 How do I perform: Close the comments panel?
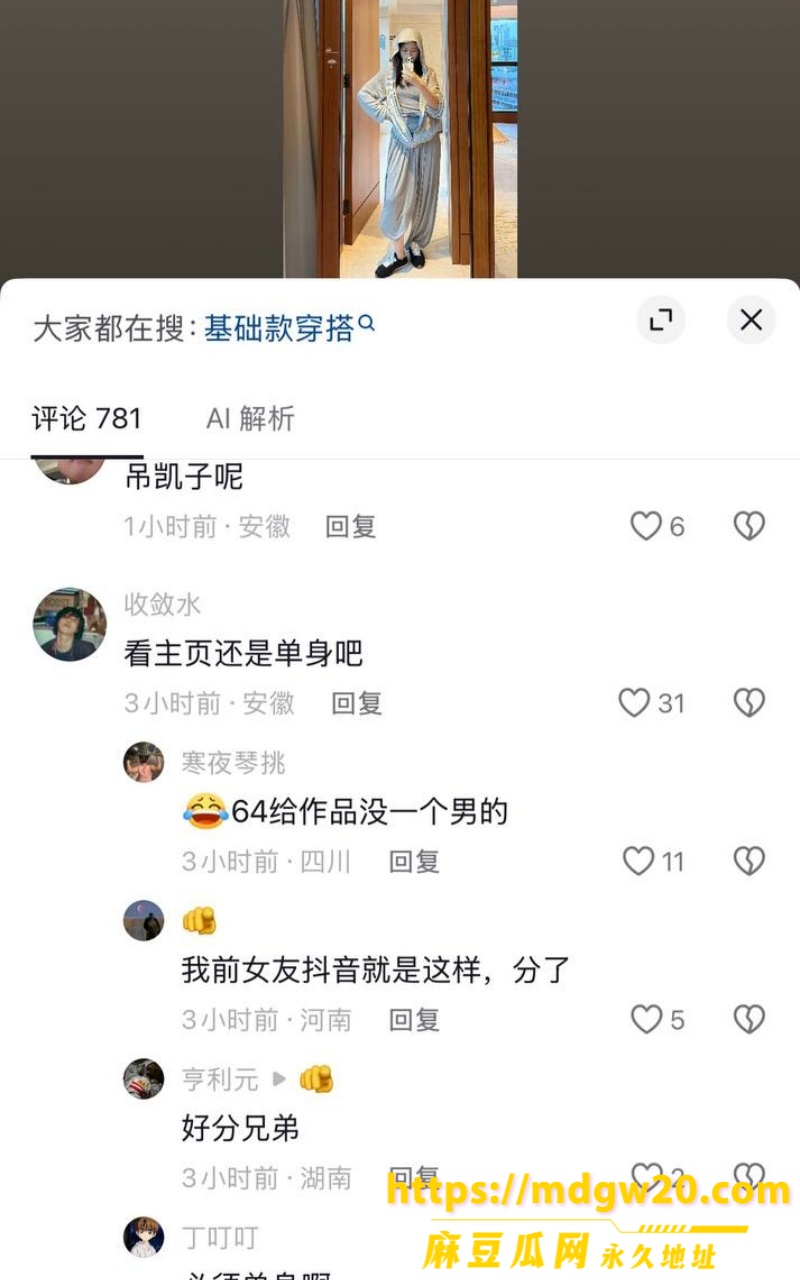coord(751,320)
